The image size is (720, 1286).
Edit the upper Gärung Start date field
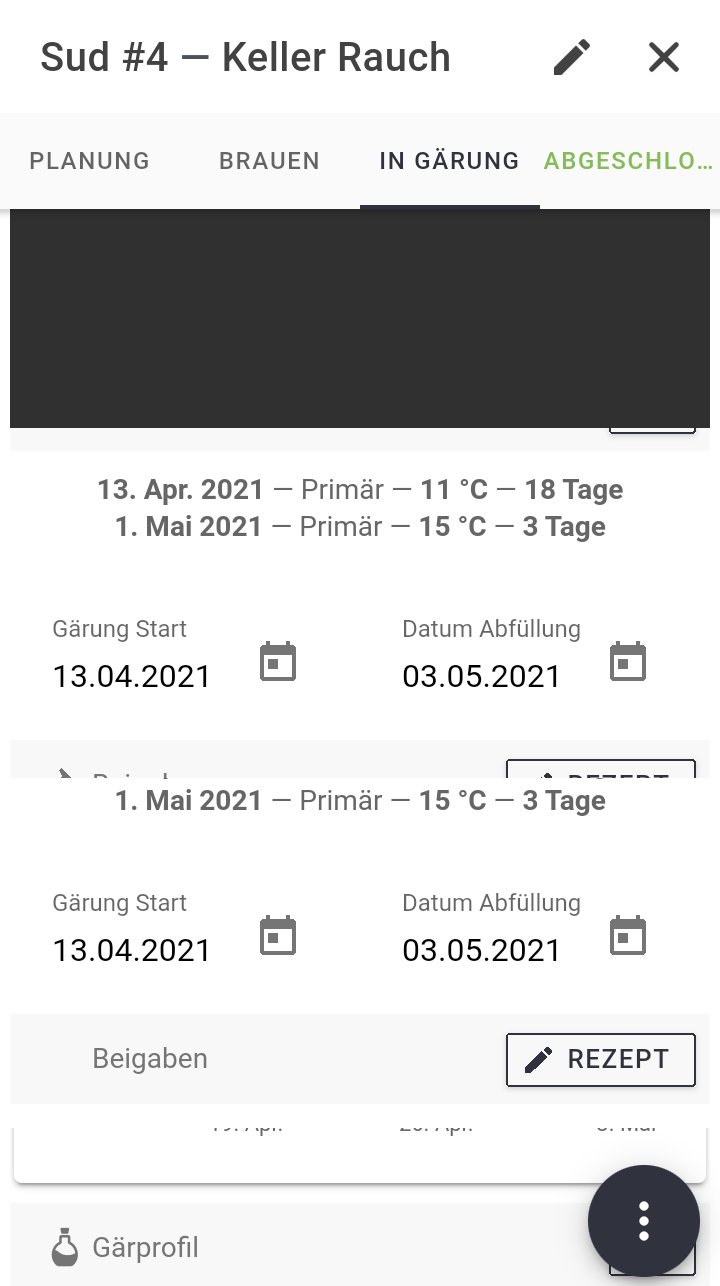[132, 677]
